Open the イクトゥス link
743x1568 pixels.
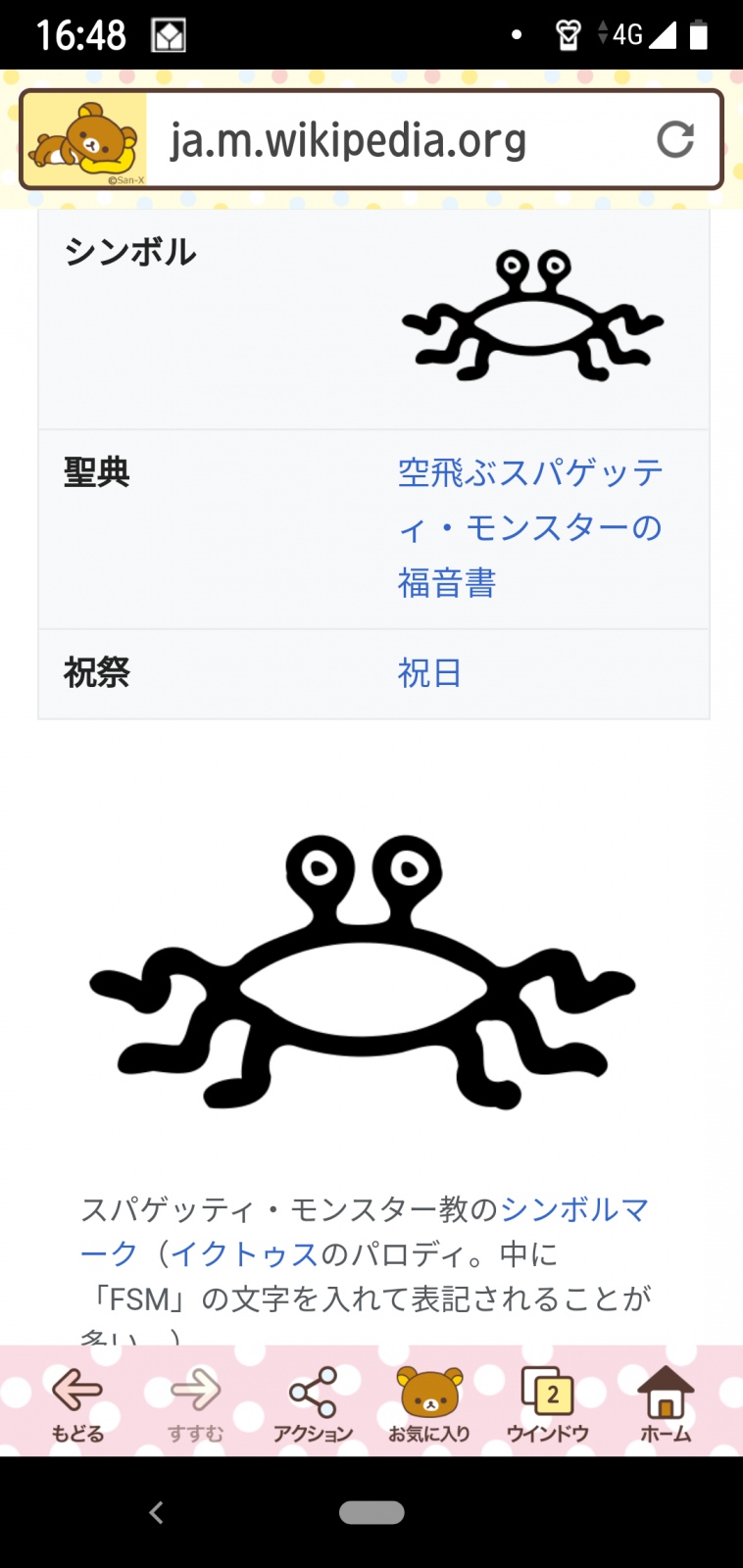245,1254
